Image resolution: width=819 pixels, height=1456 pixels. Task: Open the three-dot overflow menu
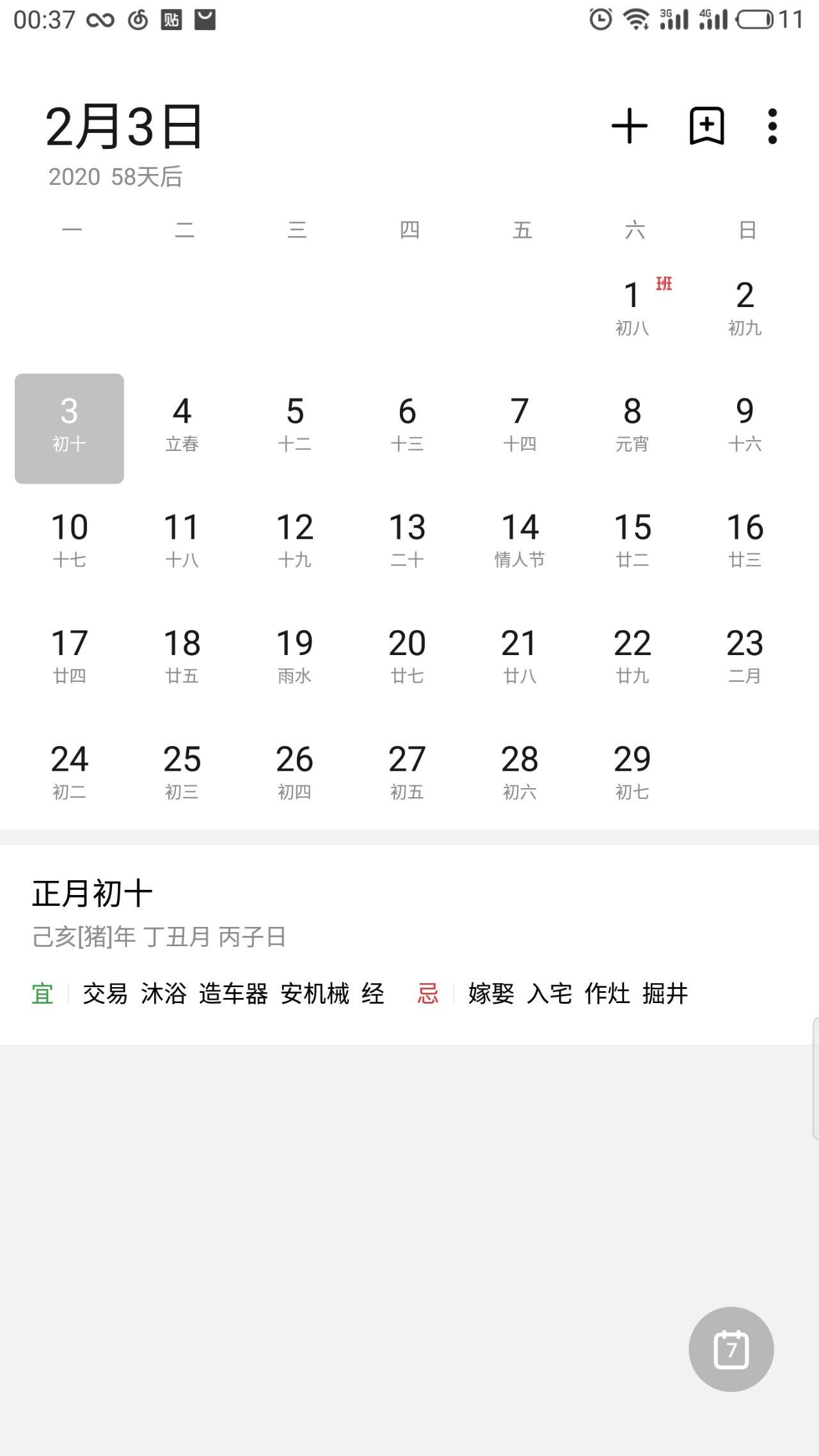tap(772, 126)
